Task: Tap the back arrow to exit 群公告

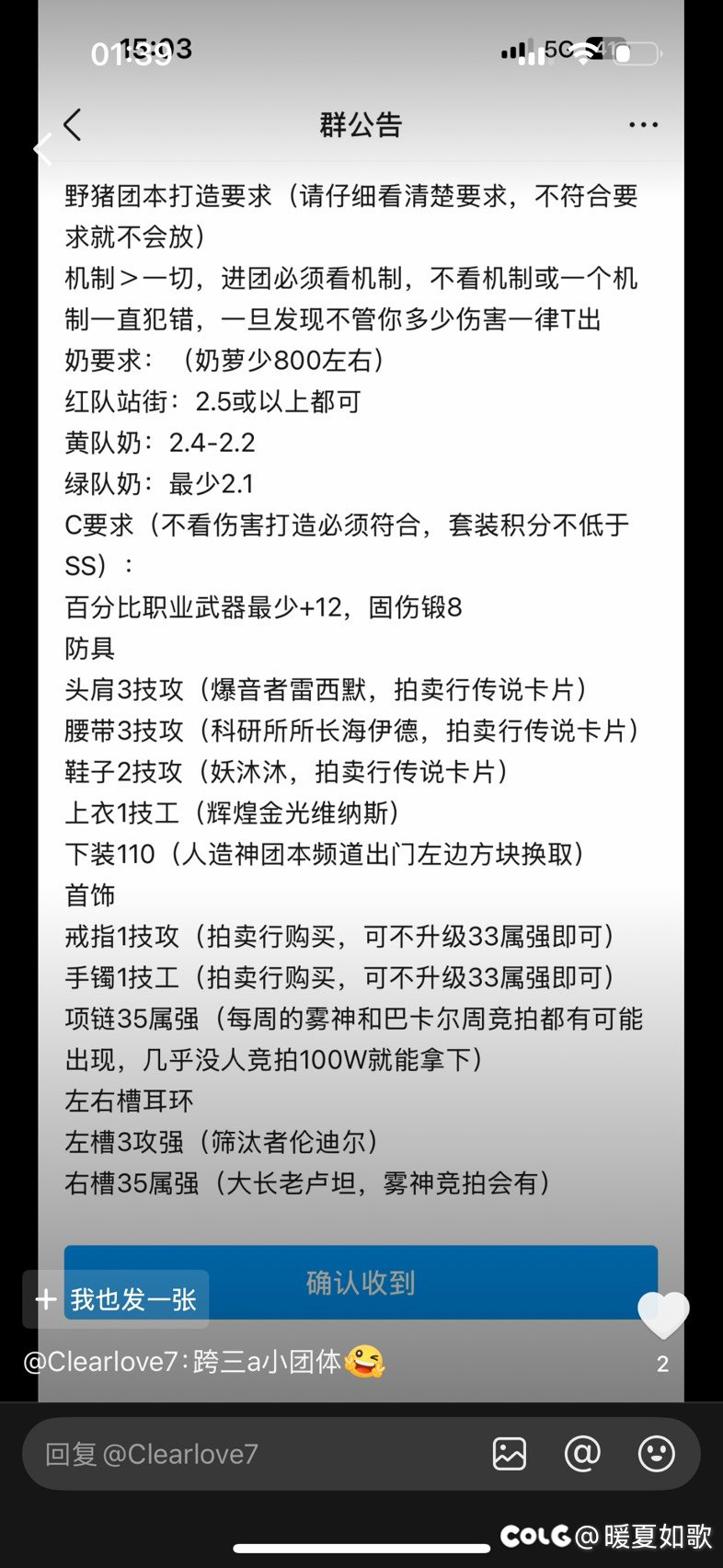Action: [73, 124]
